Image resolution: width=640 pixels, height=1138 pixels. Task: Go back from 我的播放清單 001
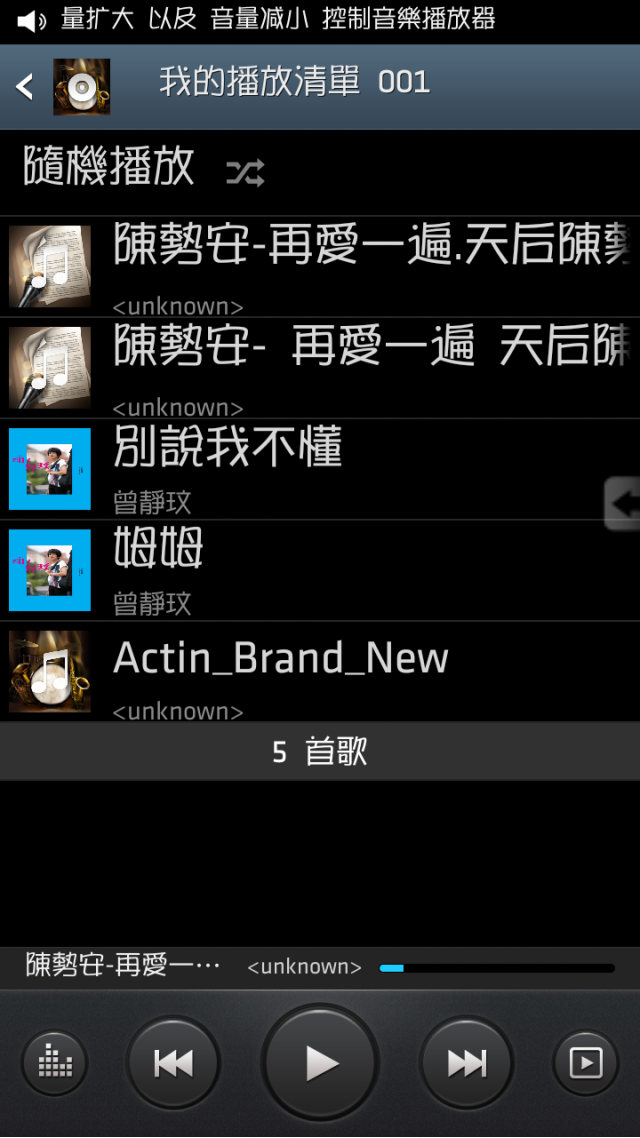click(26, 87)
